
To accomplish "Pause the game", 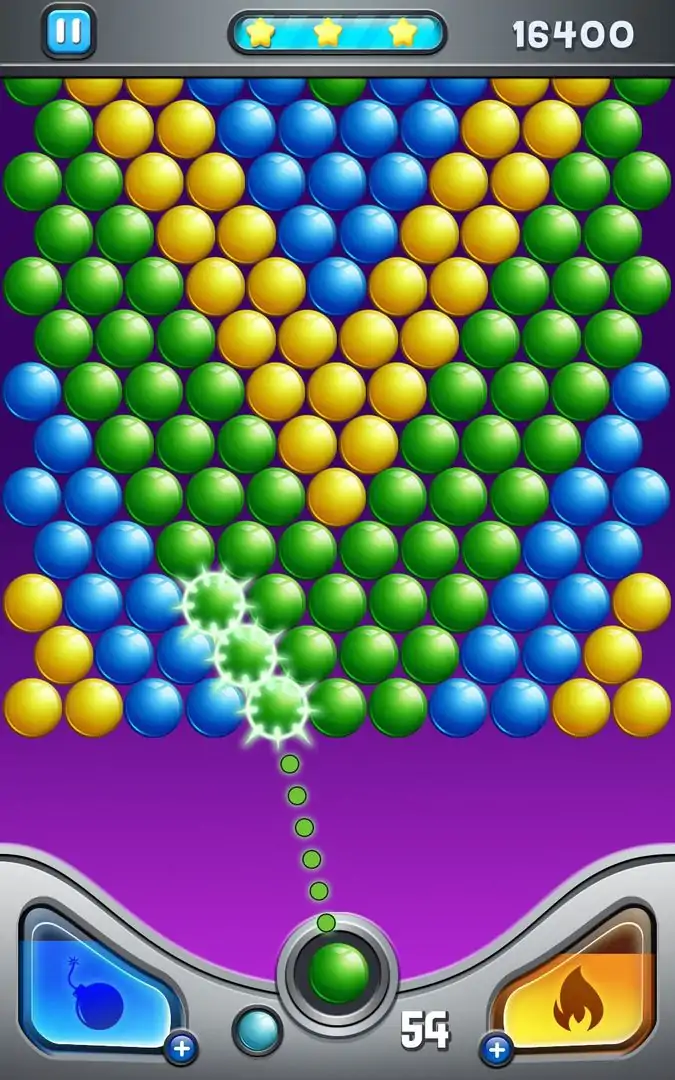I will point(69,32).
